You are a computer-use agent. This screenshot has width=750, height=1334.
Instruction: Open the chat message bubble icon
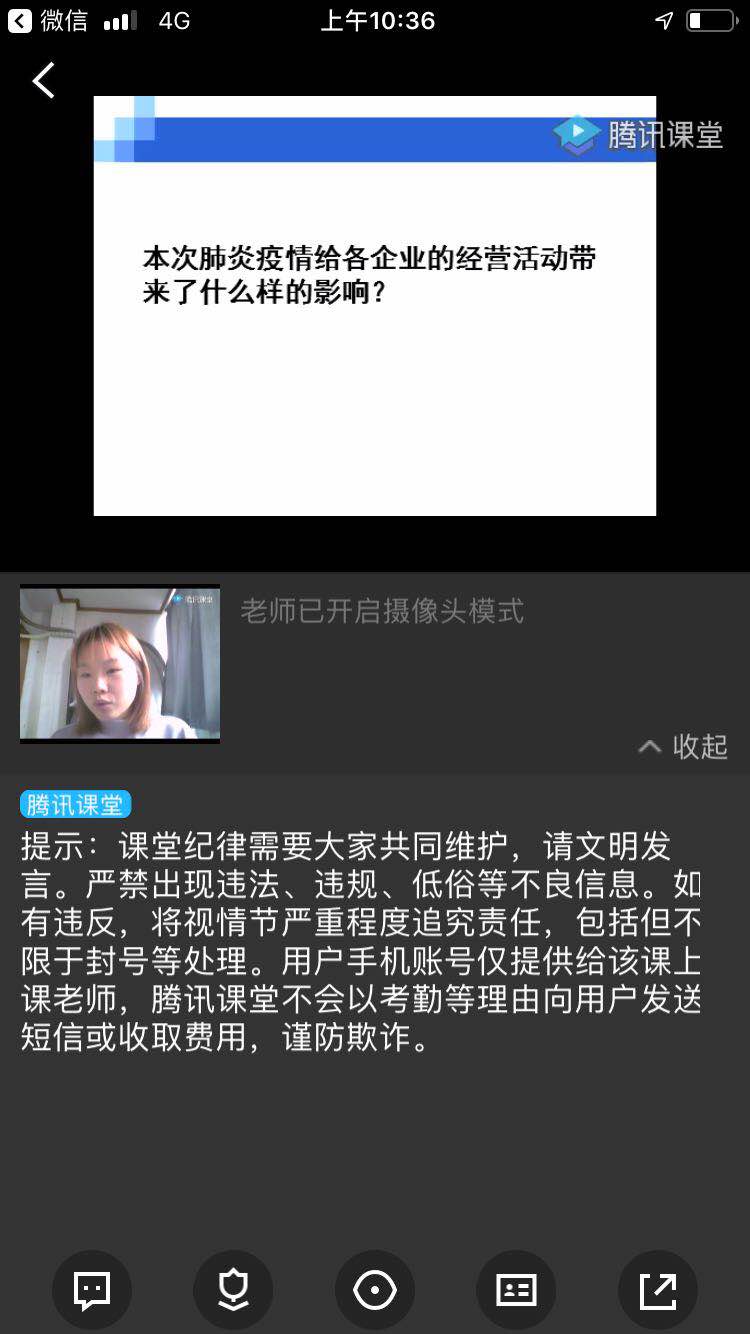92,1290
